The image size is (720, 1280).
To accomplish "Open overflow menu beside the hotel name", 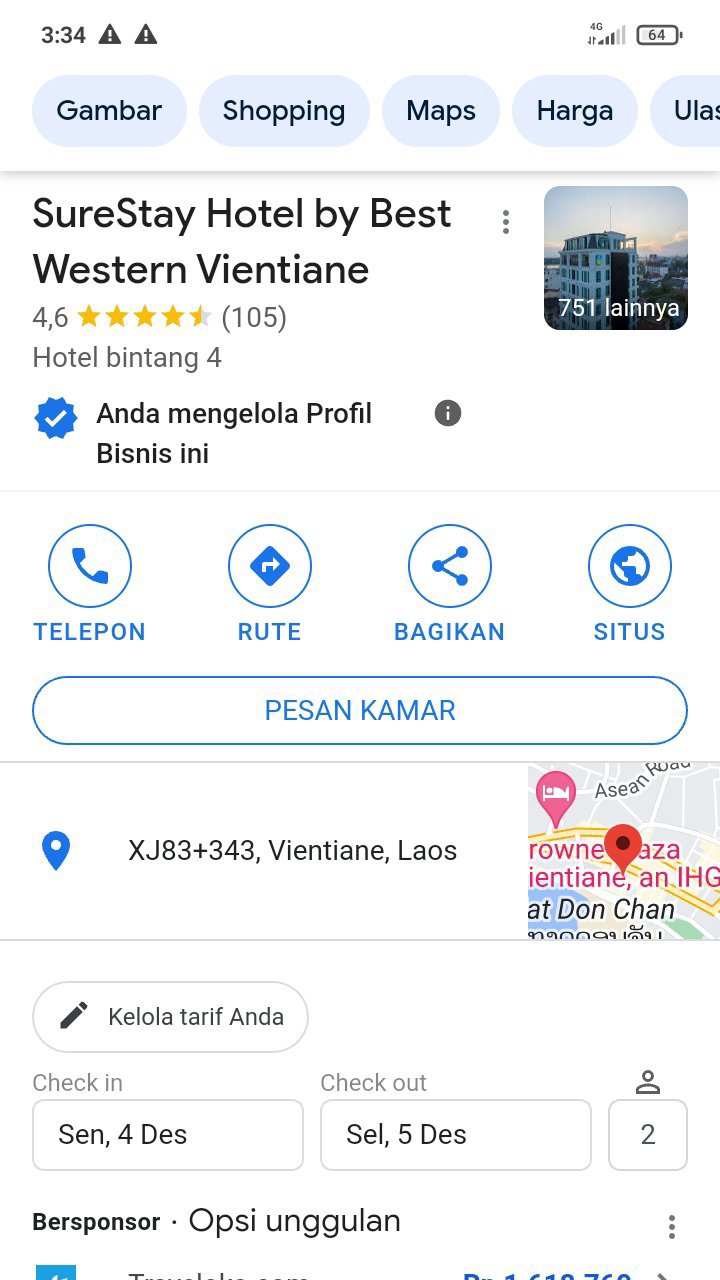I will [x=506, y=222].
